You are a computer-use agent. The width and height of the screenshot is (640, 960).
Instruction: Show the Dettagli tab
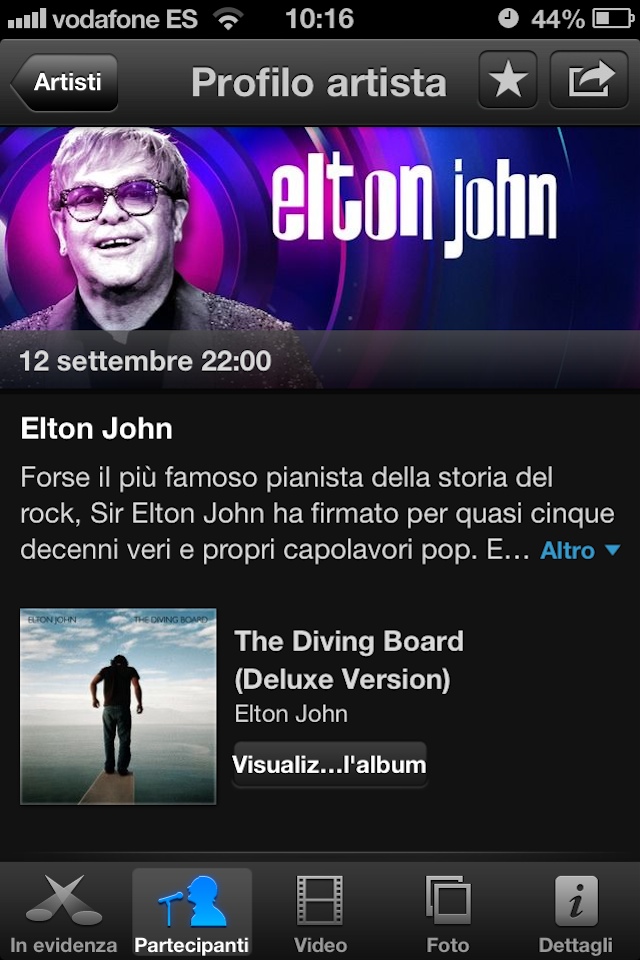click(x=576, y=914)
